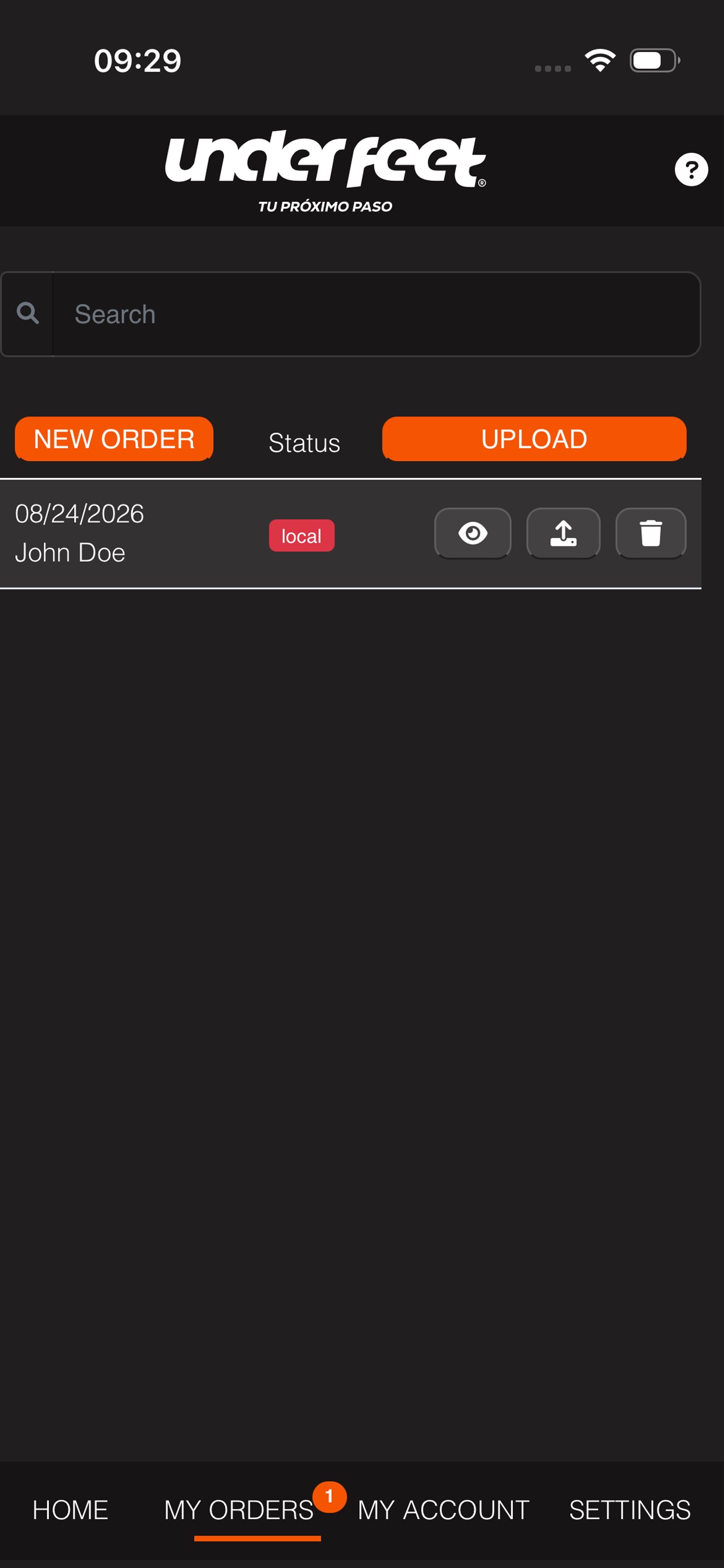724x1568 pixels.
Task: Select the MY ORDERS tab
Action: [x=239, y=1510]
